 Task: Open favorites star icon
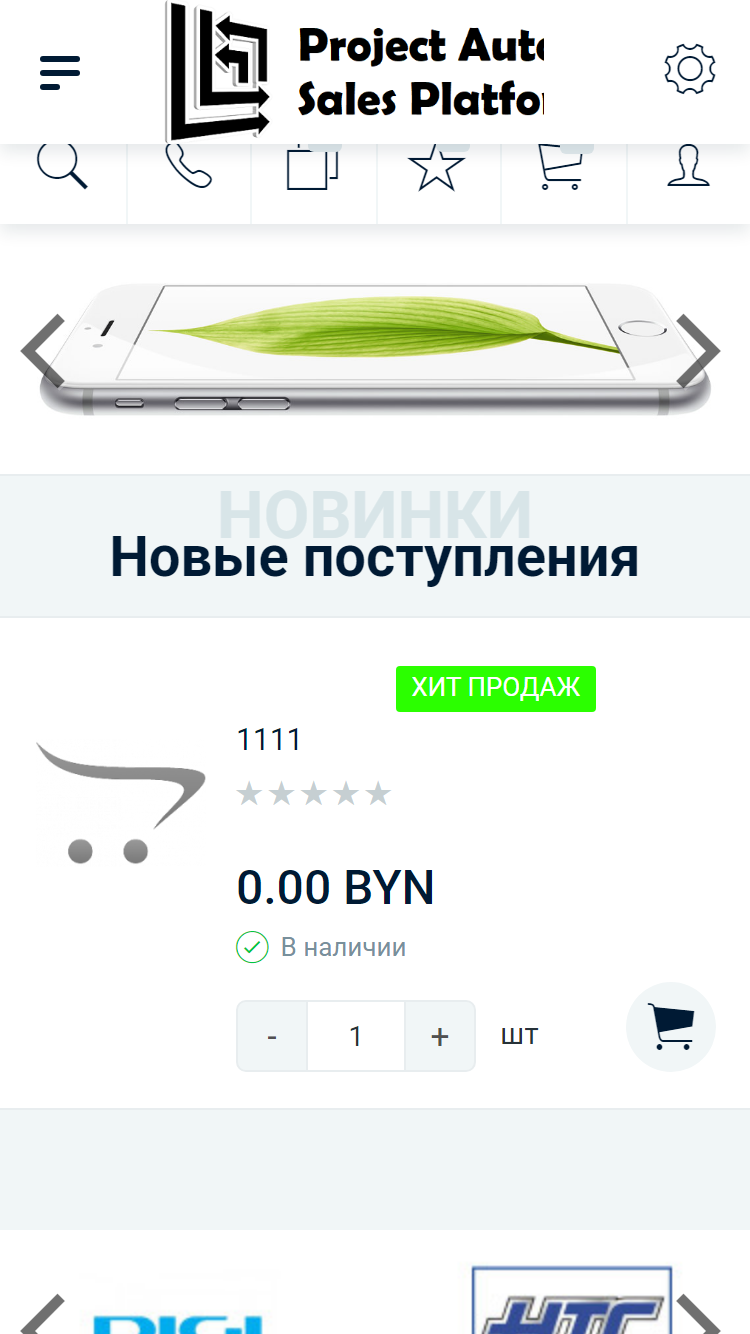(x=438, y=166)
